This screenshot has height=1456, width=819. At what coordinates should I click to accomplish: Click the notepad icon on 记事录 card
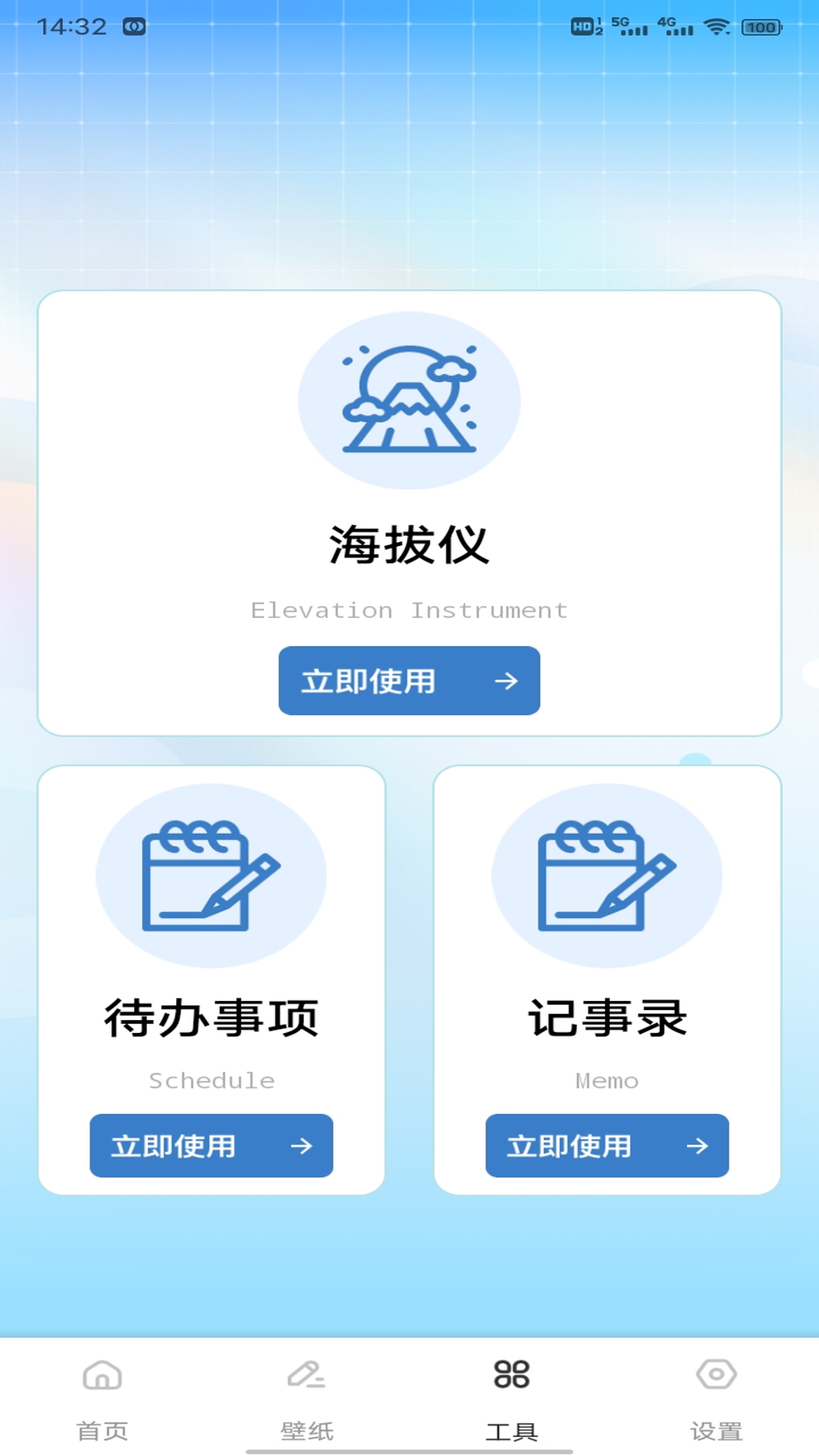click(x=607, y=876)
